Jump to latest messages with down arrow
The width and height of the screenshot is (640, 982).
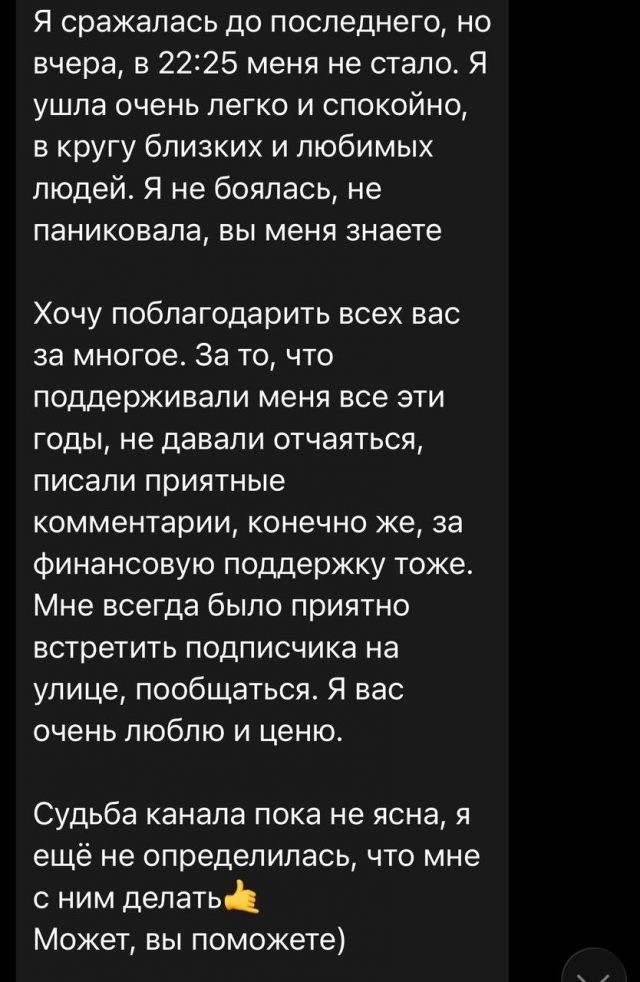(x=595, y=967)
